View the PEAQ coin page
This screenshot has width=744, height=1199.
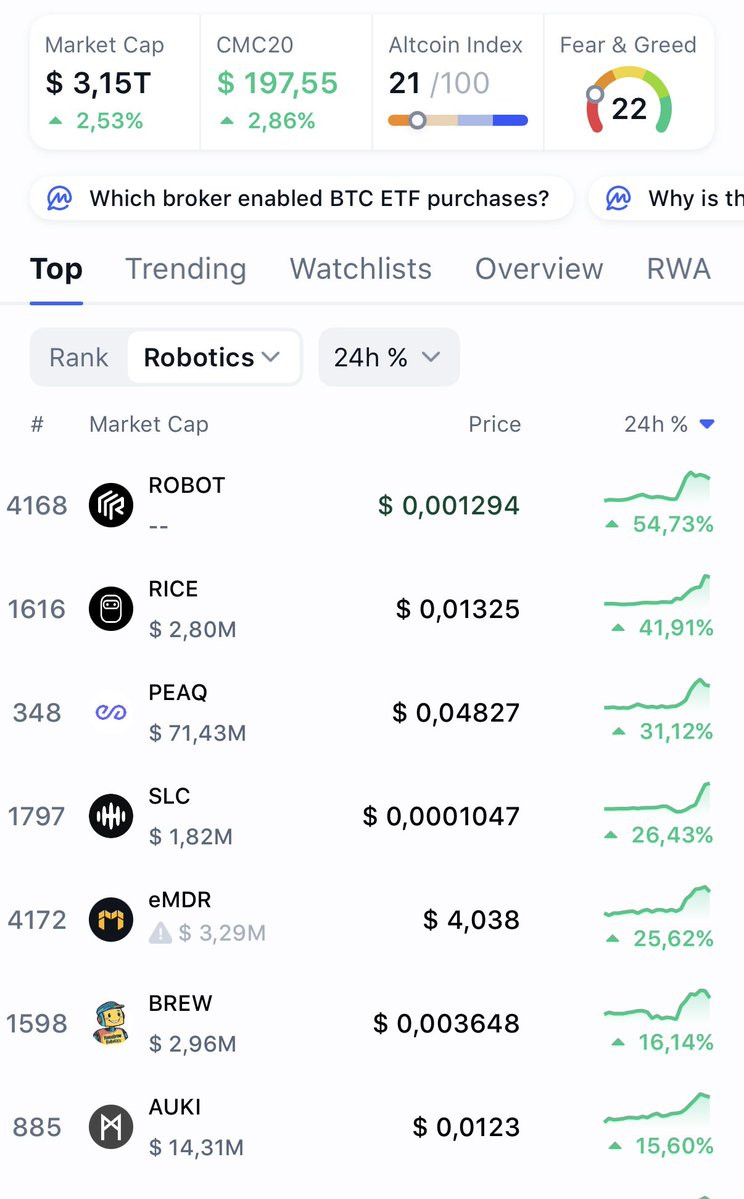(372, 713)
